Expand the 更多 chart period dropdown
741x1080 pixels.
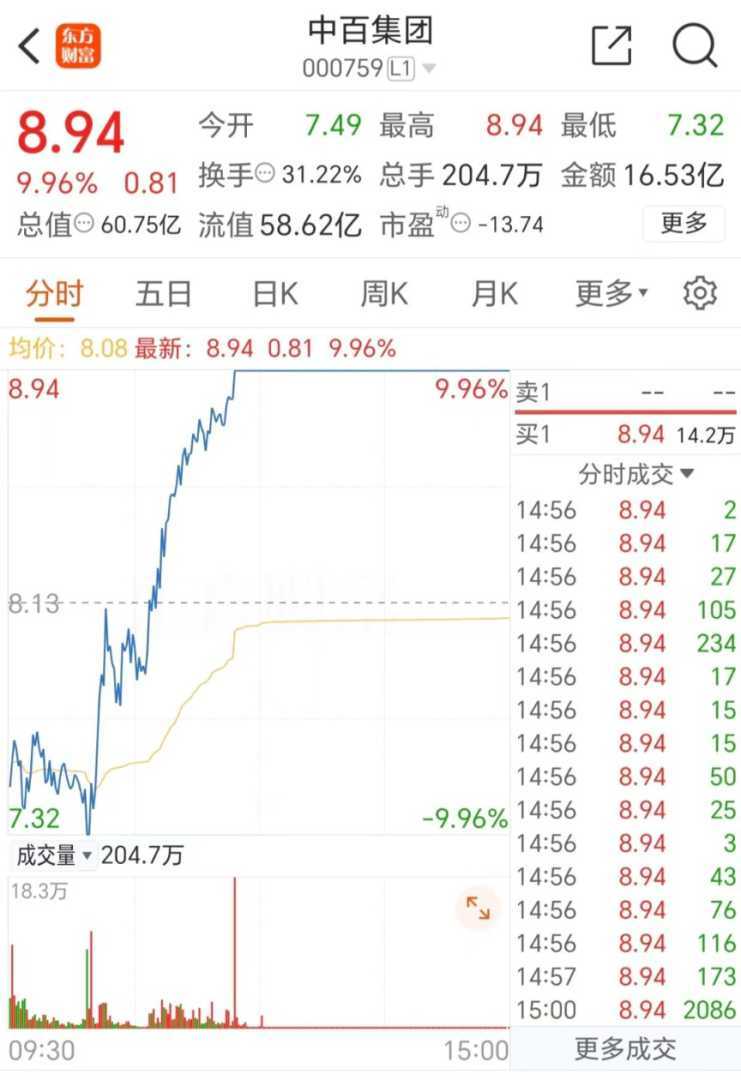pyautogui.click(x=611, y=294)
